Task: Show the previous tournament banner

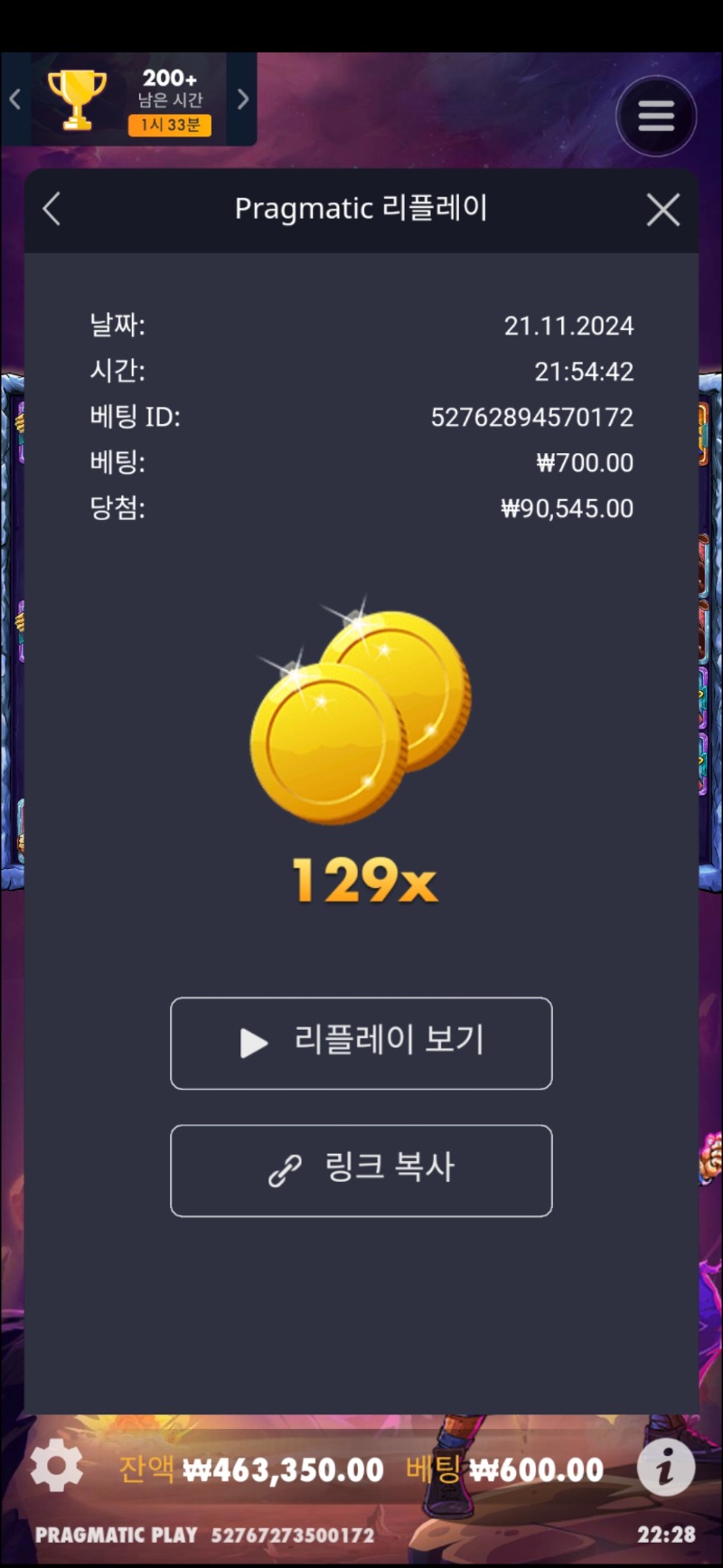Action: 15,99
